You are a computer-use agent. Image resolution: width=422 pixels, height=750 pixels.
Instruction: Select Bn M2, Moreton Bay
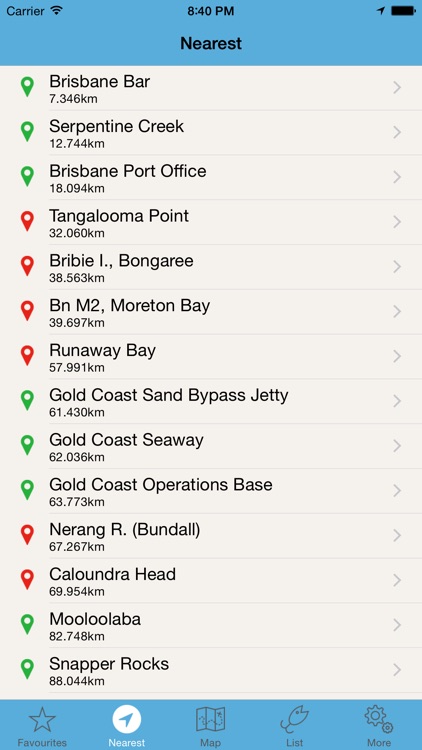coord(211,312)
